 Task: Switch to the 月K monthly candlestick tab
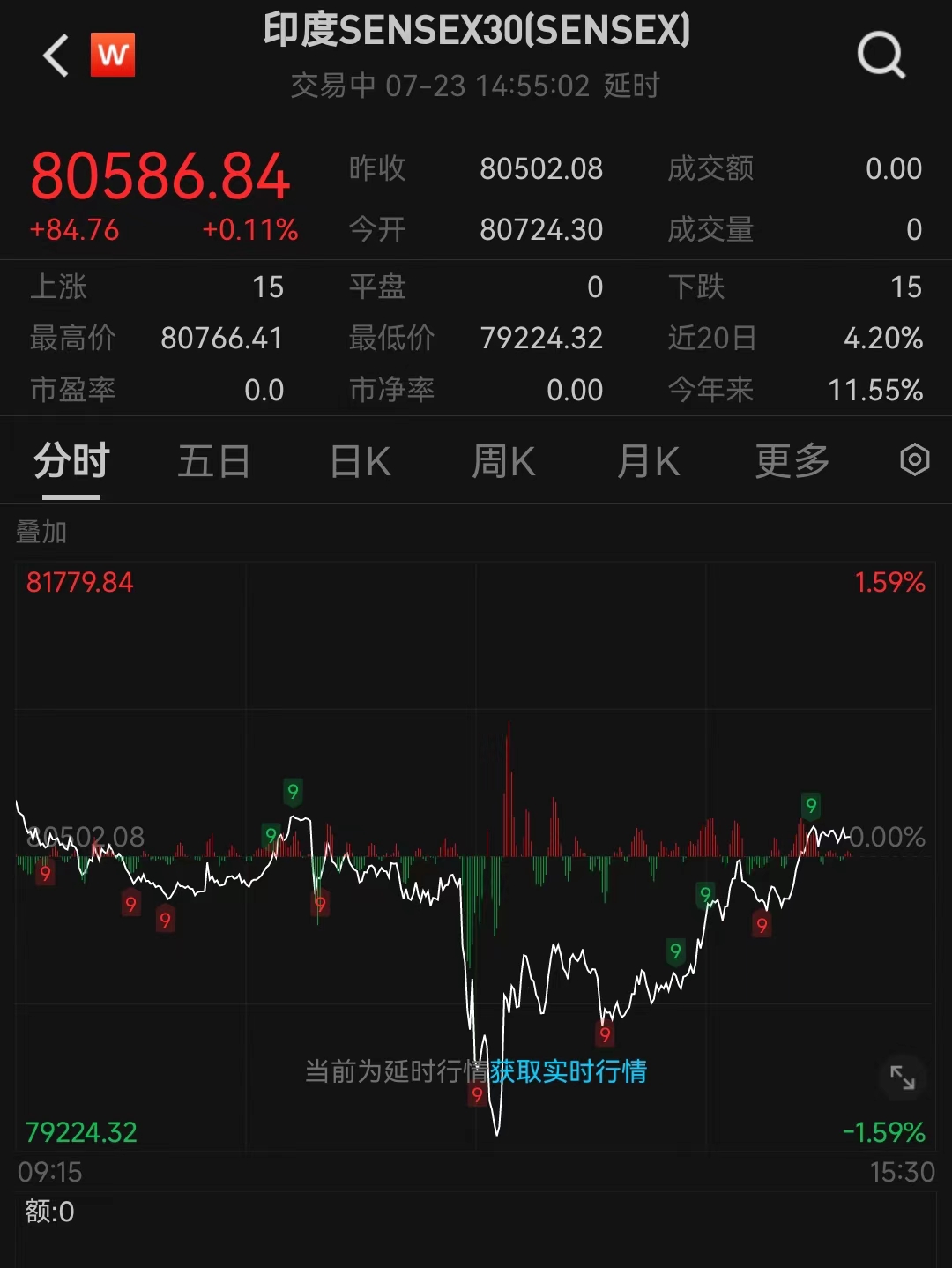(648, 461)
